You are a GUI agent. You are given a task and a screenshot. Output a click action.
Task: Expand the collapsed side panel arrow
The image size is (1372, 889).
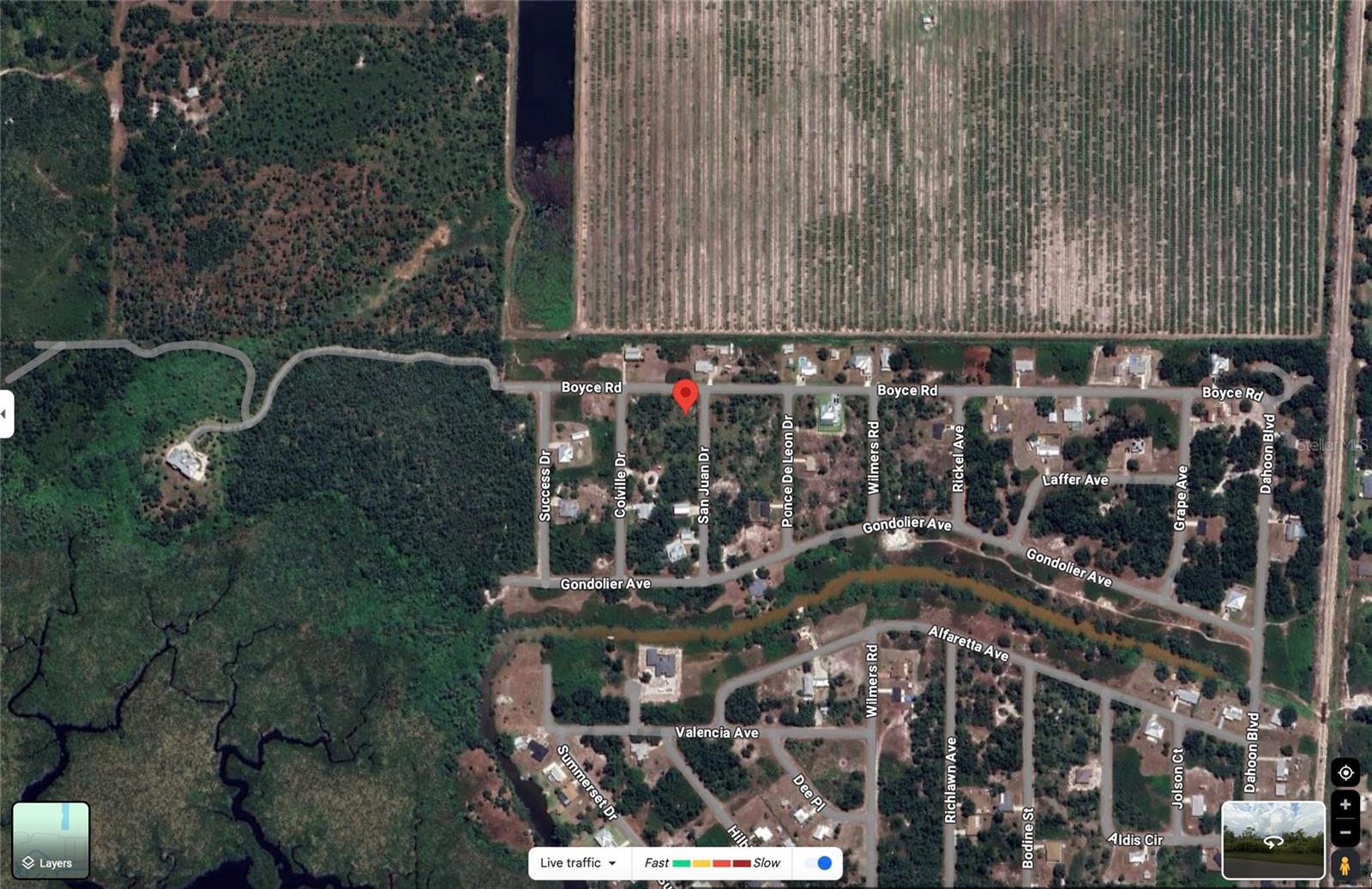point(6,414)
